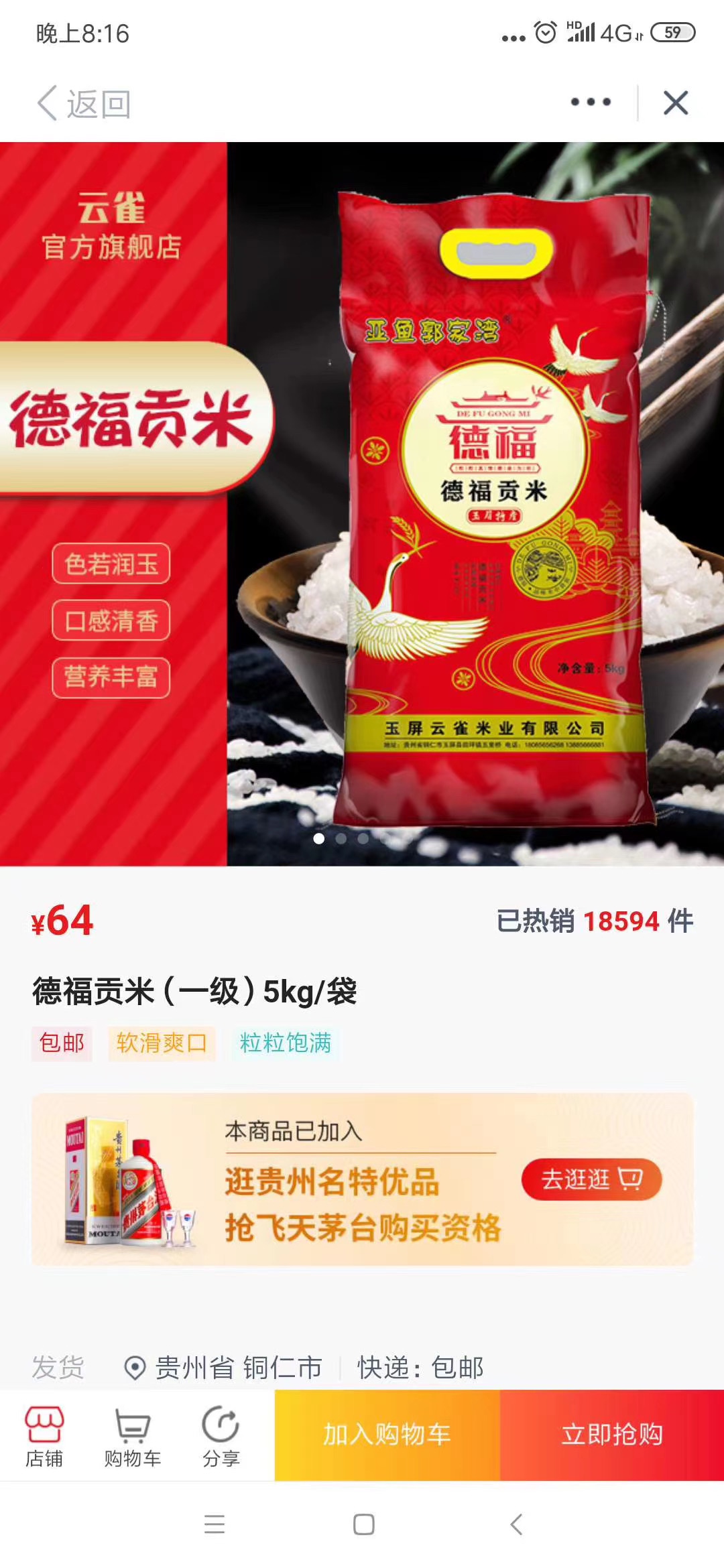Go back using the 返回 button
This screenshot has width=724, height=1568.
point(84,104)
